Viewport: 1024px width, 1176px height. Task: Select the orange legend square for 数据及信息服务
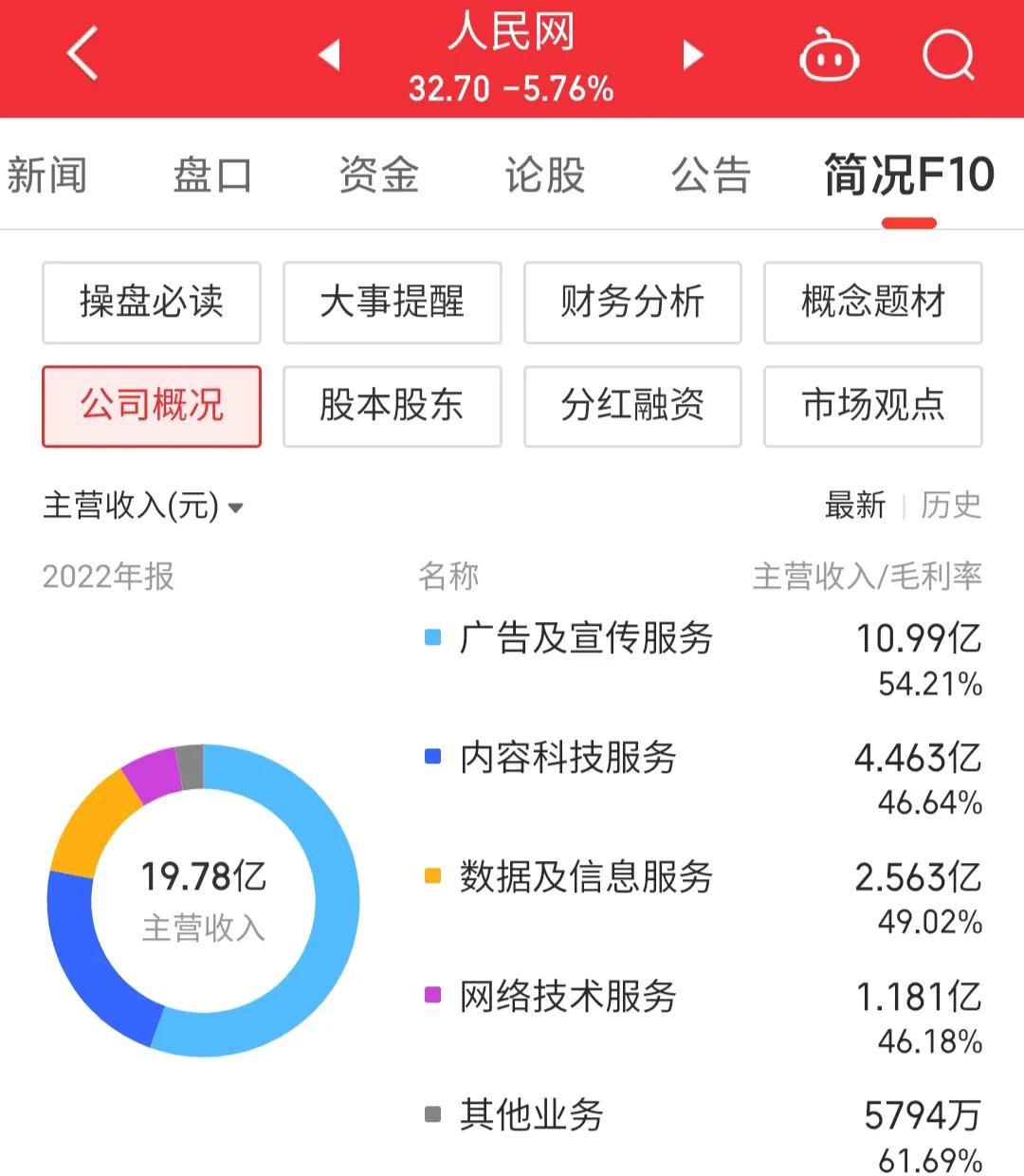click(x=432, y=877)
